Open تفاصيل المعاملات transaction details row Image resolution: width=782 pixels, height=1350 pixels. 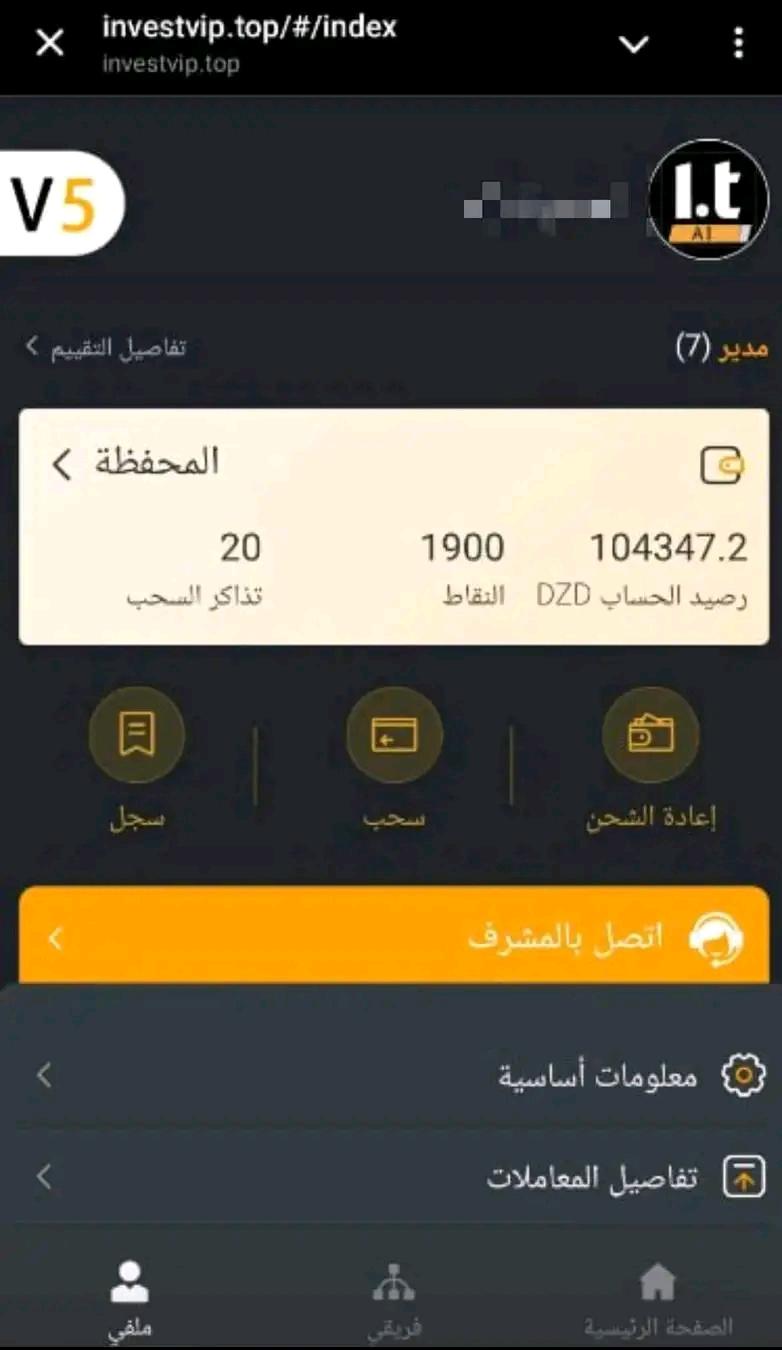(x=391, y=1177)
